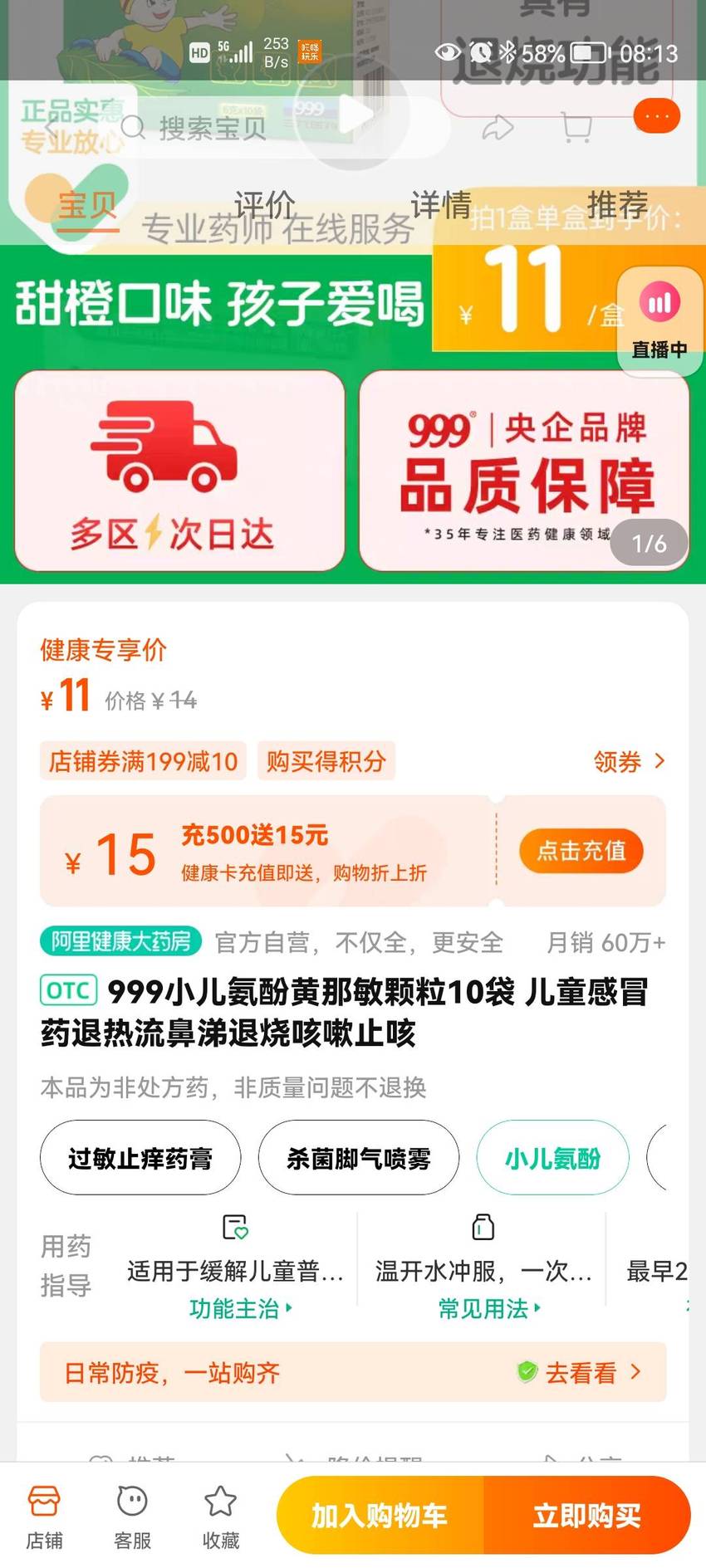Share this product via the arrow icon
Screen dimensions: 706x1568
(x=498, y=128)
